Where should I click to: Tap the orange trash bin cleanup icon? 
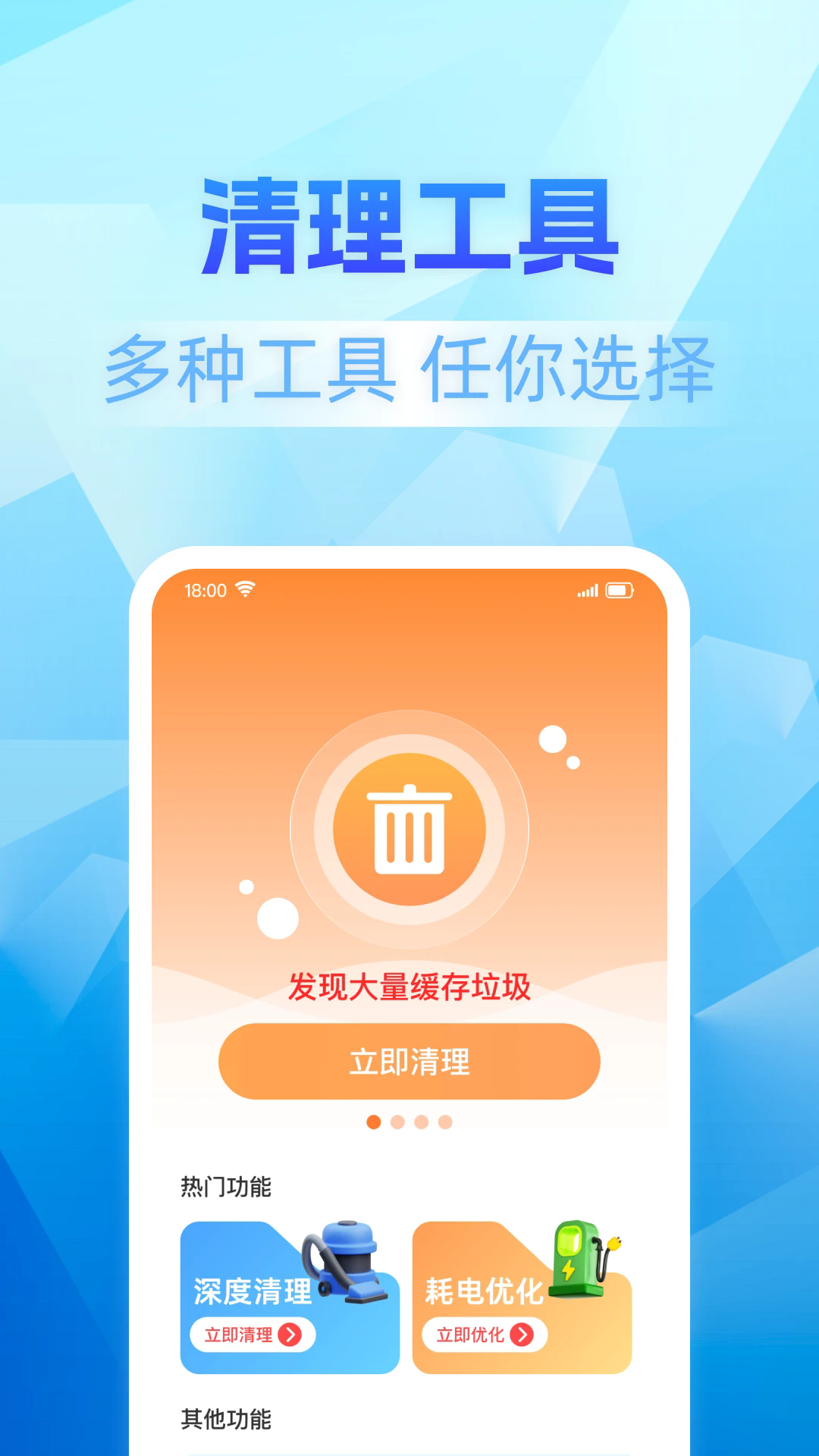point(409,829)
